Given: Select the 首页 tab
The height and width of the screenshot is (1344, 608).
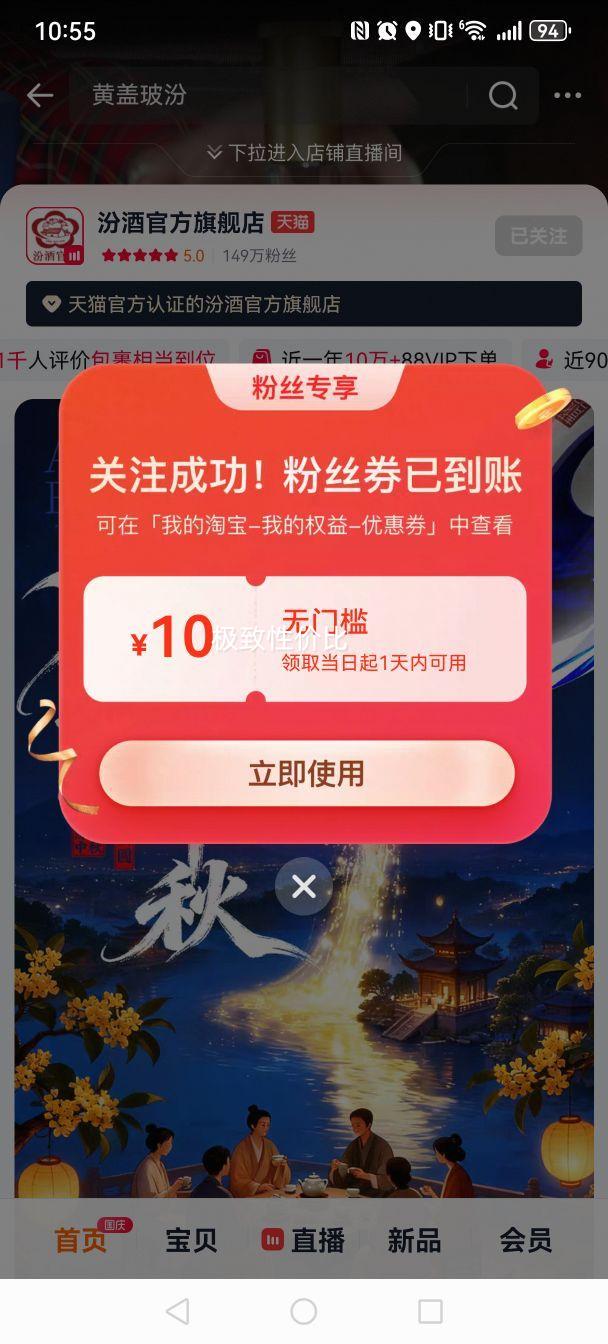Looking at the screenshot, I should [x=82, y=1240].
